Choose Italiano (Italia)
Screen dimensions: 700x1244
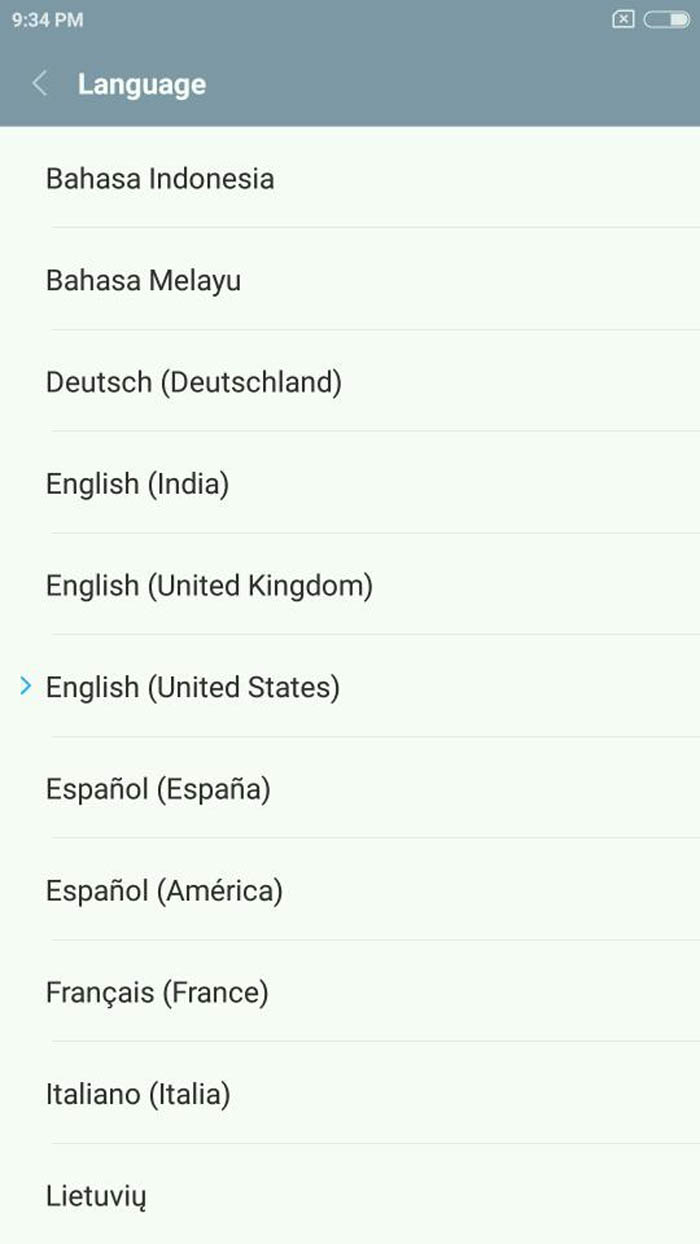[x=138, y=1095]
